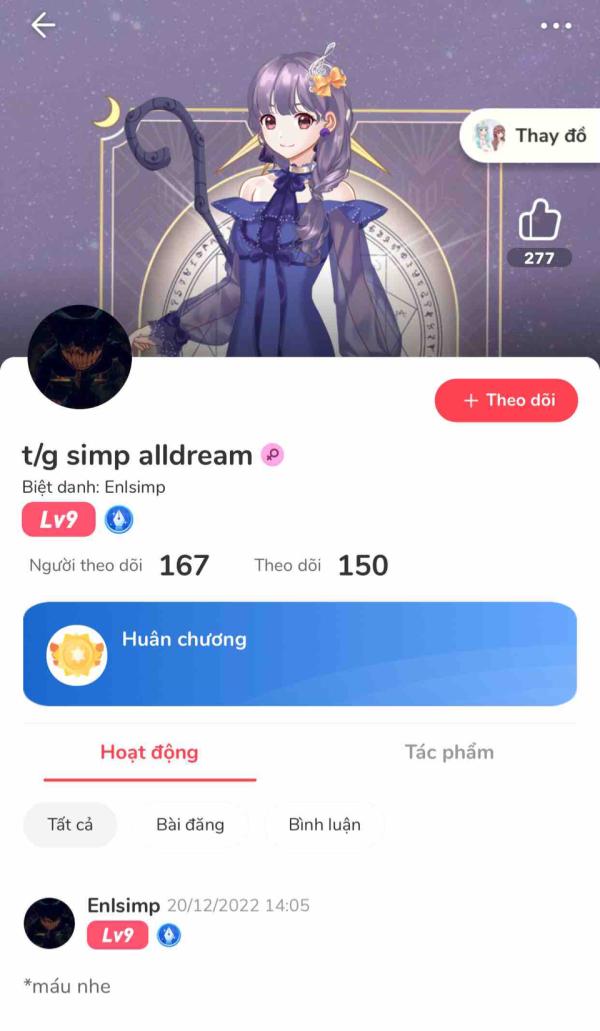Switch to the Tác phẩm tab
The image size is (600, 1031).
point(449,752)
